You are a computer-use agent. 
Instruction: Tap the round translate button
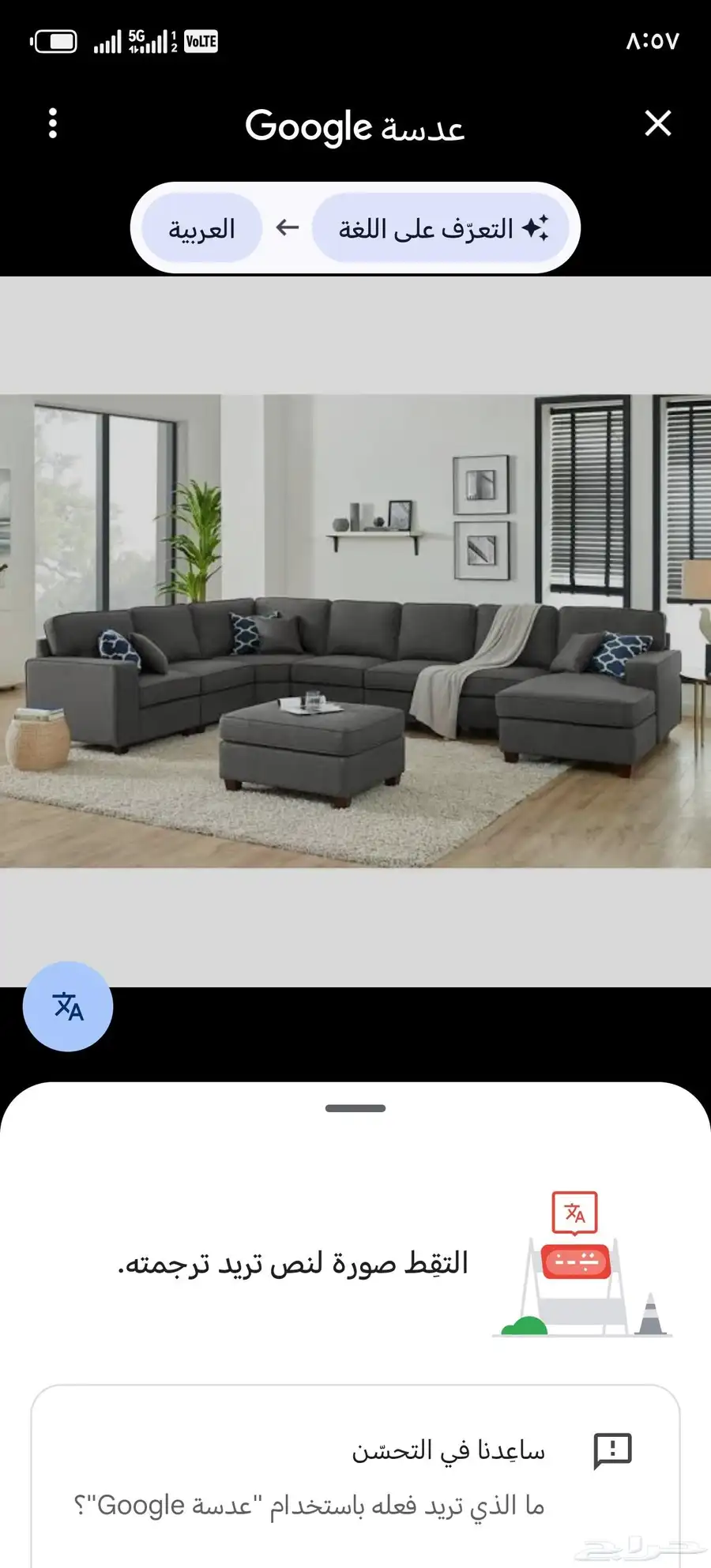[68, 1006]
